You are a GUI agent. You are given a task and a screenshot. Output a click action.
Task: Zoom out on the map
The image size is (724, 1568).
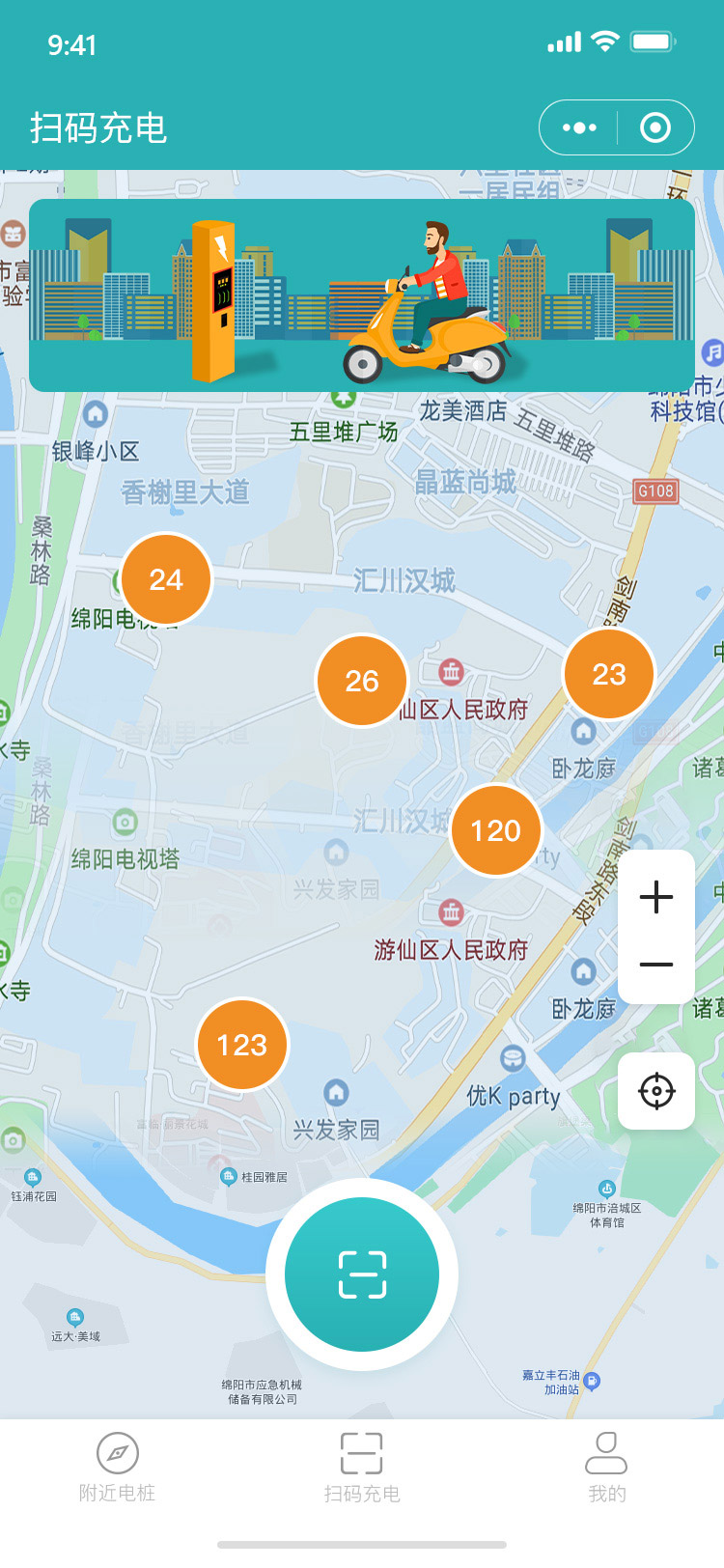pos(656,965)
